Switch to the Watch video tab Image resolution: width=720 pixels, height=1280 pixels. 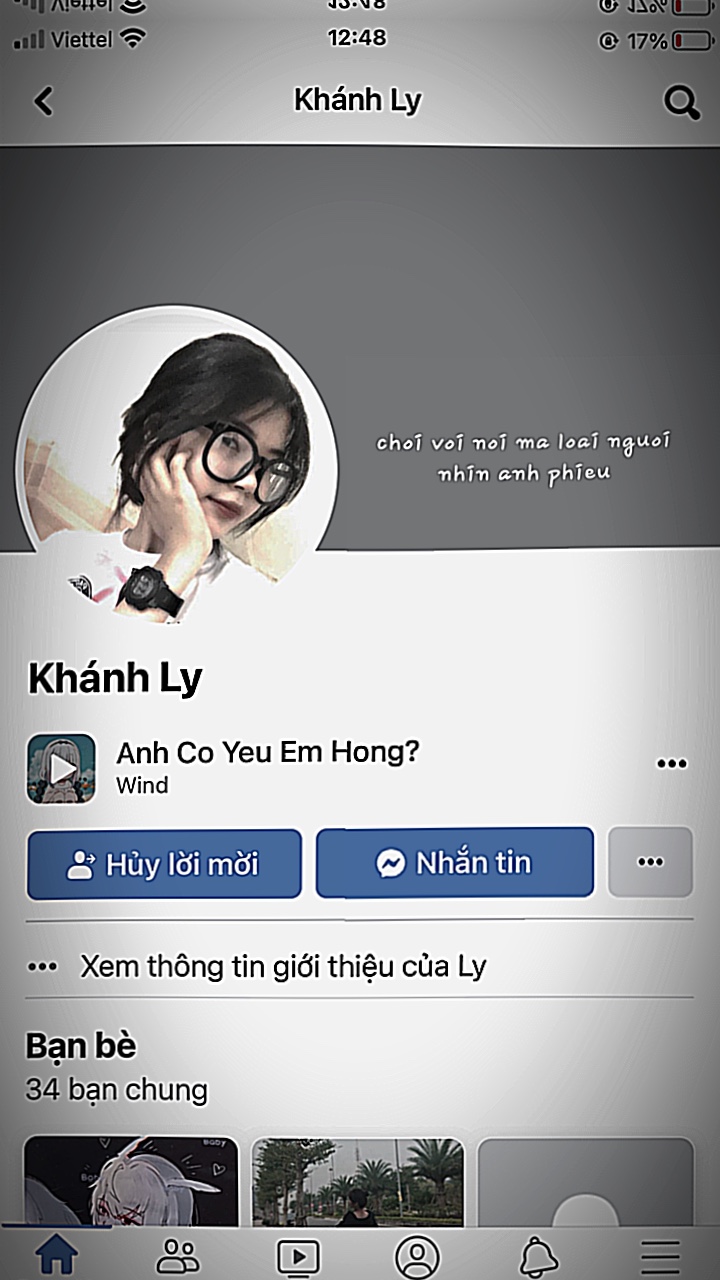[x=298, y=1256]
